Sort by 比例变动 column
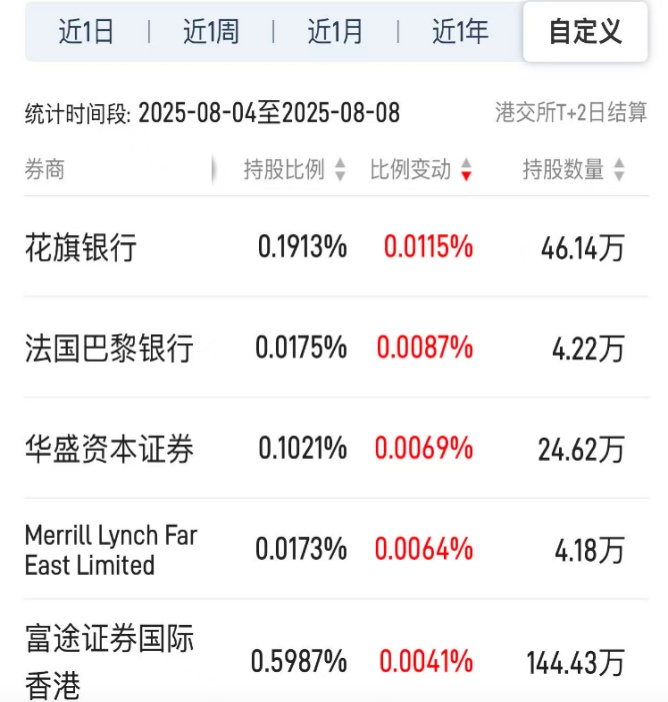Image resolution: width=668 pixels, height=702 pixels. (x=421, y=170)
